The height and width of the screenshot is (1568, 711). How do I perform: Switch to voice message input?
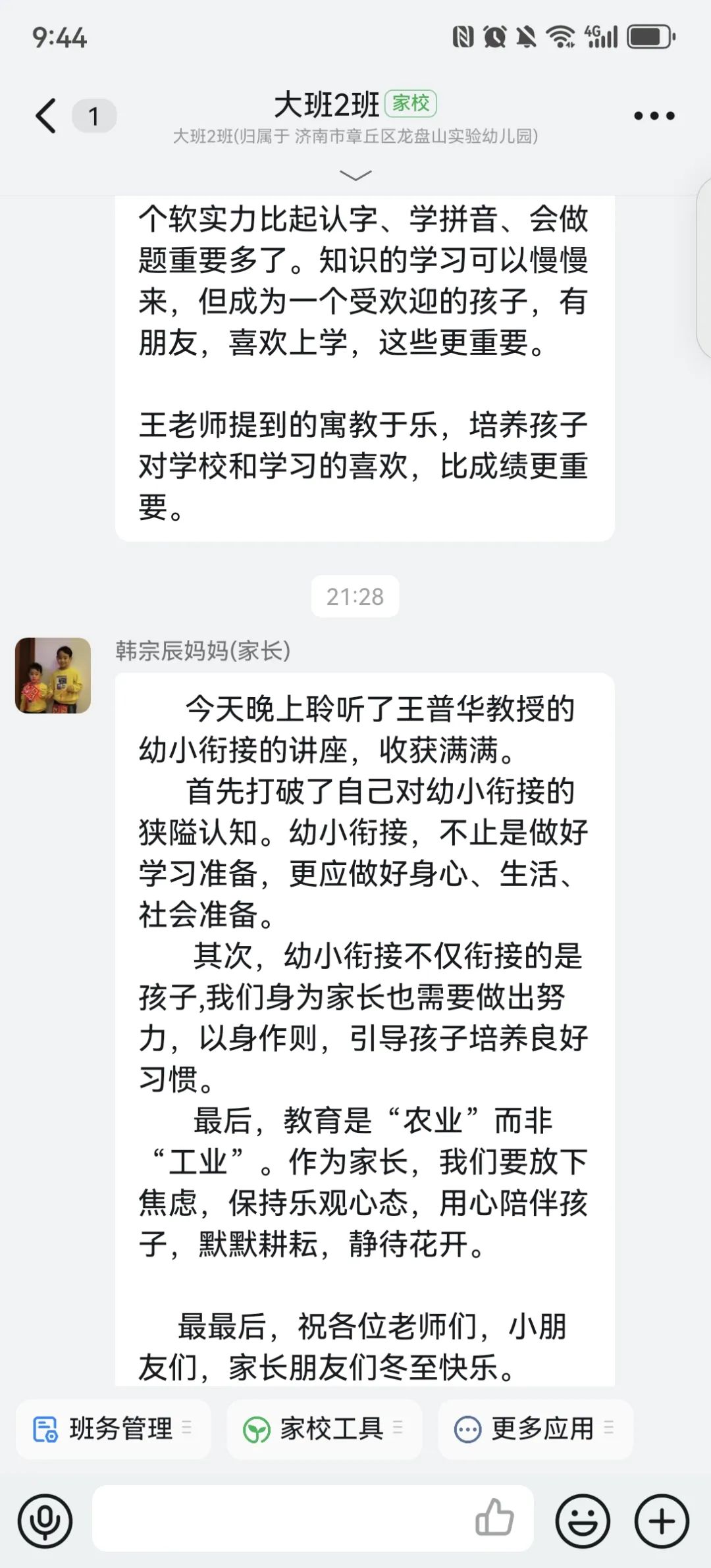pyautogui.click(x=45, y=1521)
